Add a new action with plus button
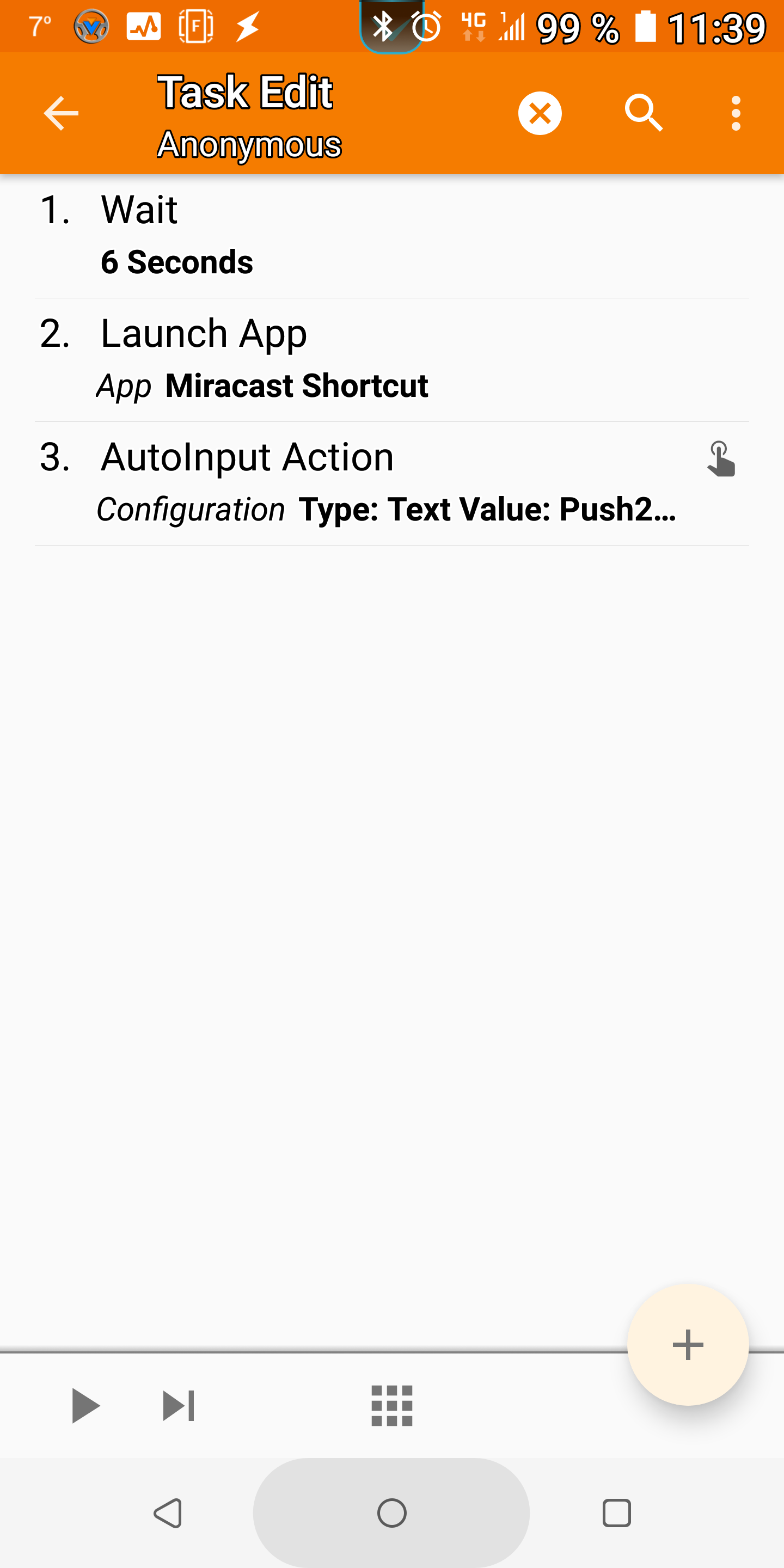 tap(688, 1345)
